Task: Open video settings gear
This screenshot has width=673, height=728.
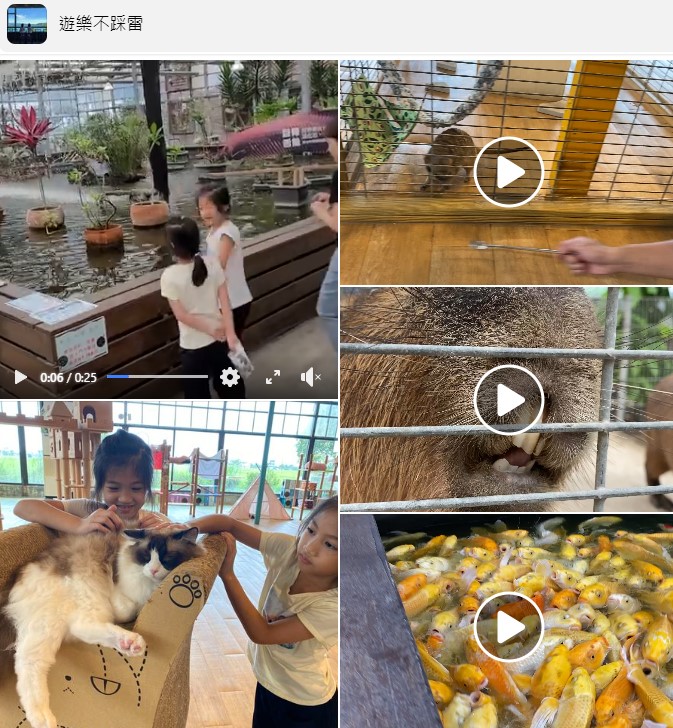Action: [230, 377]
